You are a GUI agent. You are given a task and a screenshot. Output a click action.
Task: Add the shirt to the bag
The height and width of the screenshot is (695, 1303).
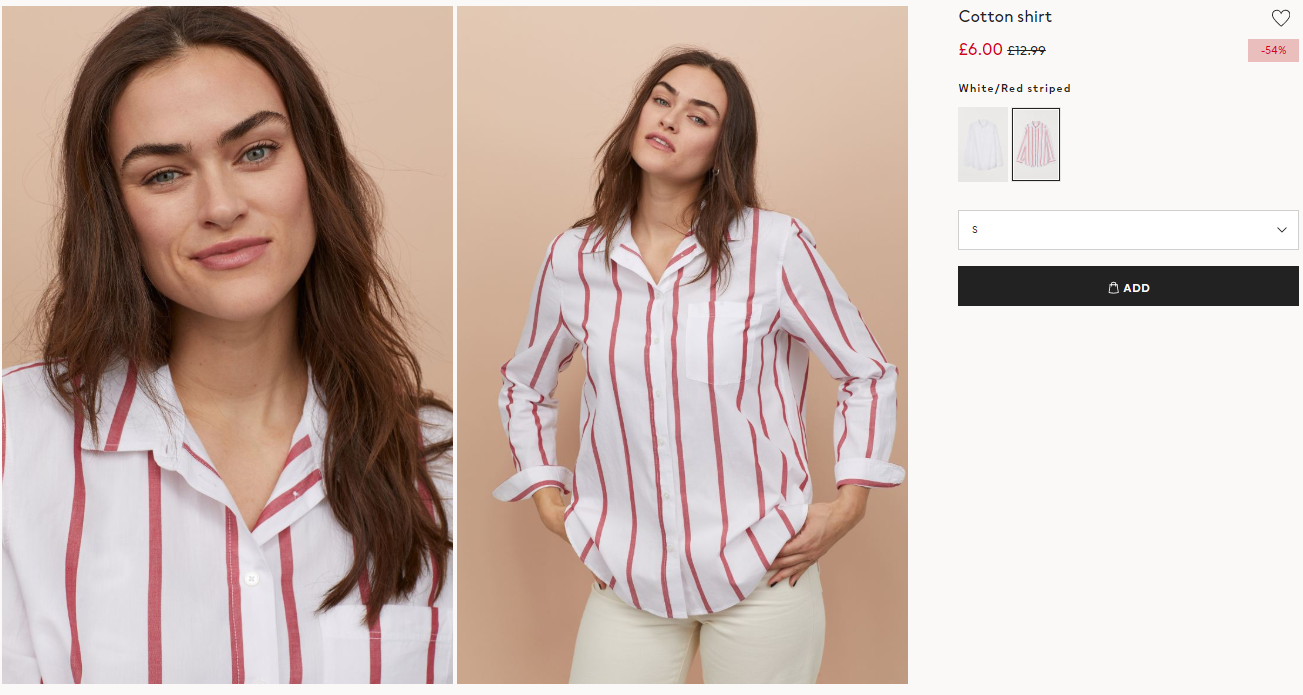[x=1127, y=287]
